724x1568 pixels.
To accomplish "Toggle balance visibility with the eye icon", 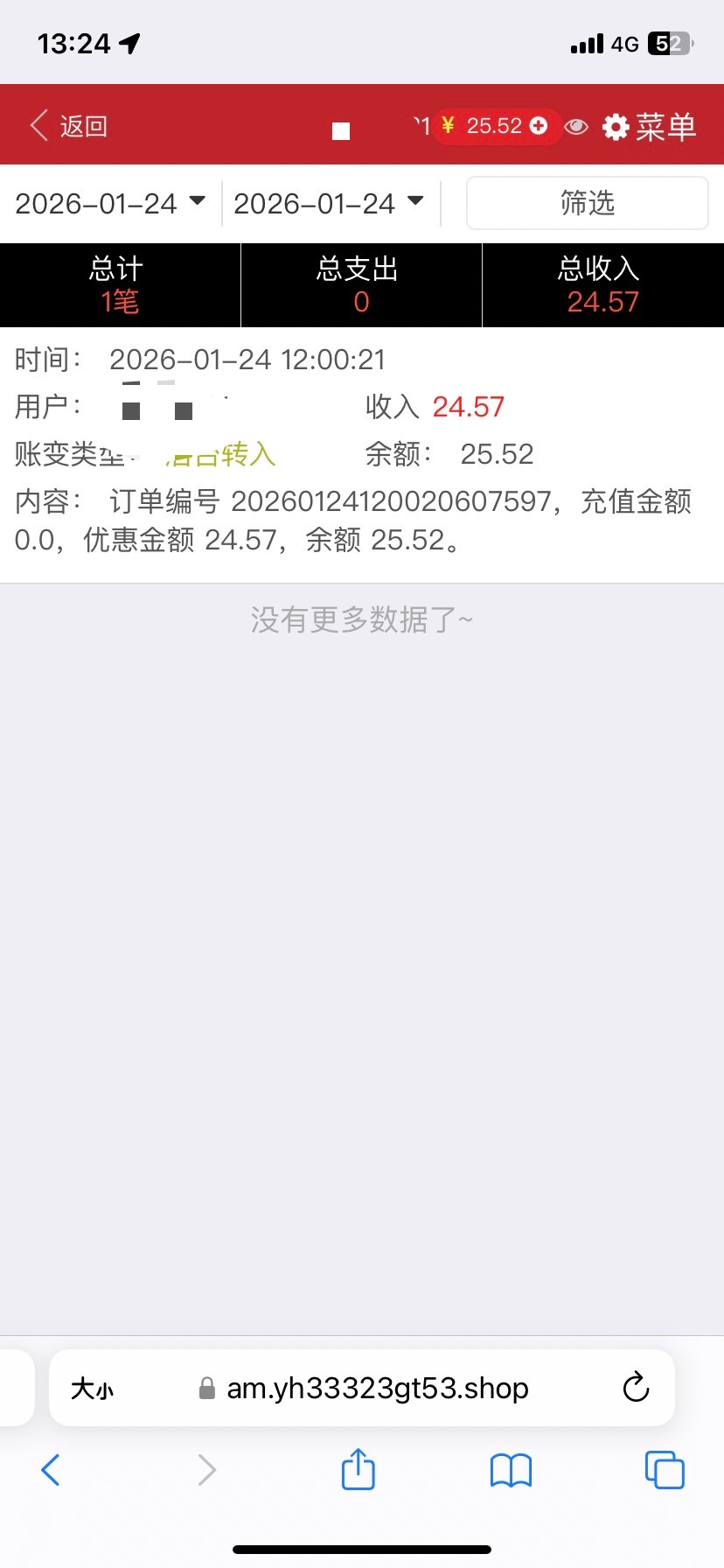I will click(x=576, y=127).
